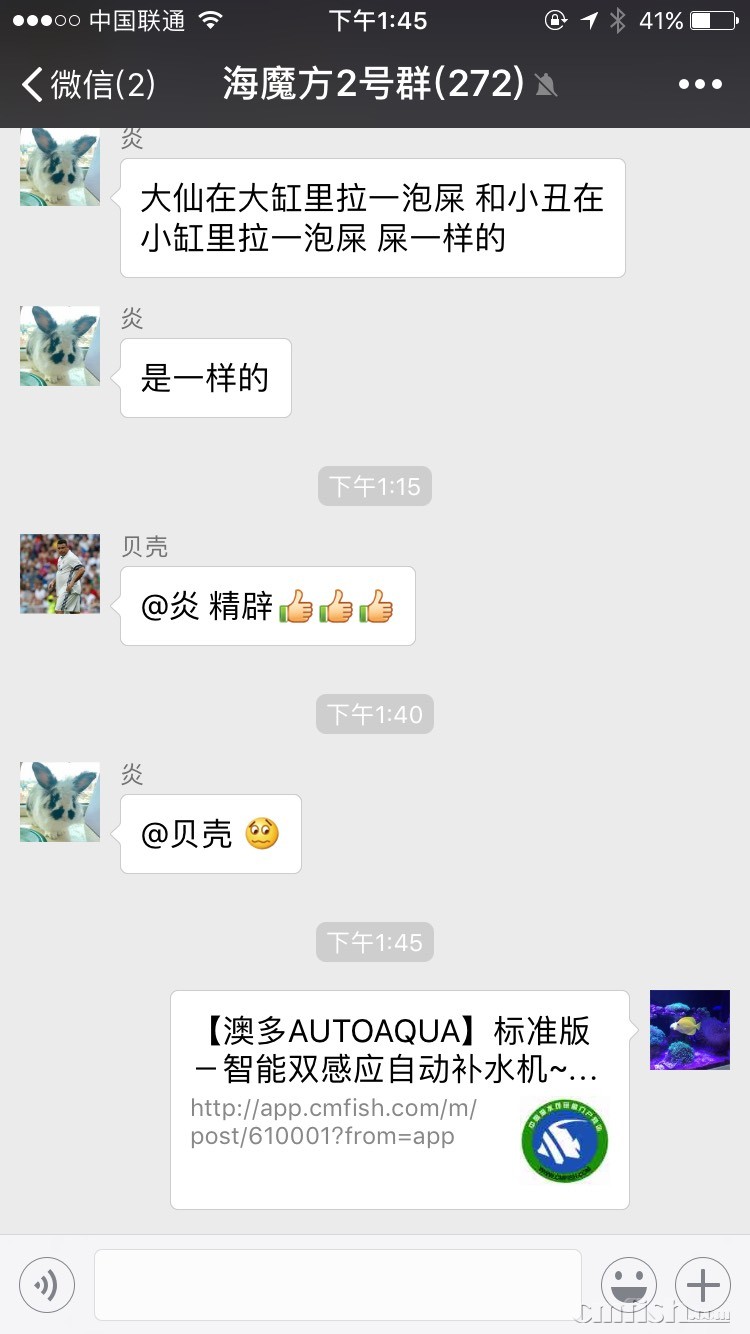This screenshot has height=1334, width=750.
Task: Open the group chat options menu
Action: pos(700,85)
